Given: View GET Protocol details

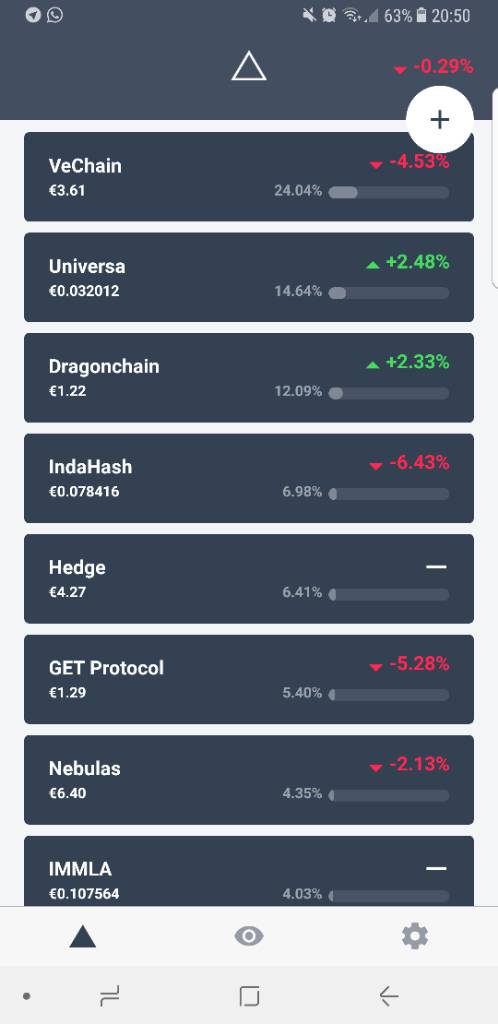Looking at the screenshot, I should coord(249,680).
